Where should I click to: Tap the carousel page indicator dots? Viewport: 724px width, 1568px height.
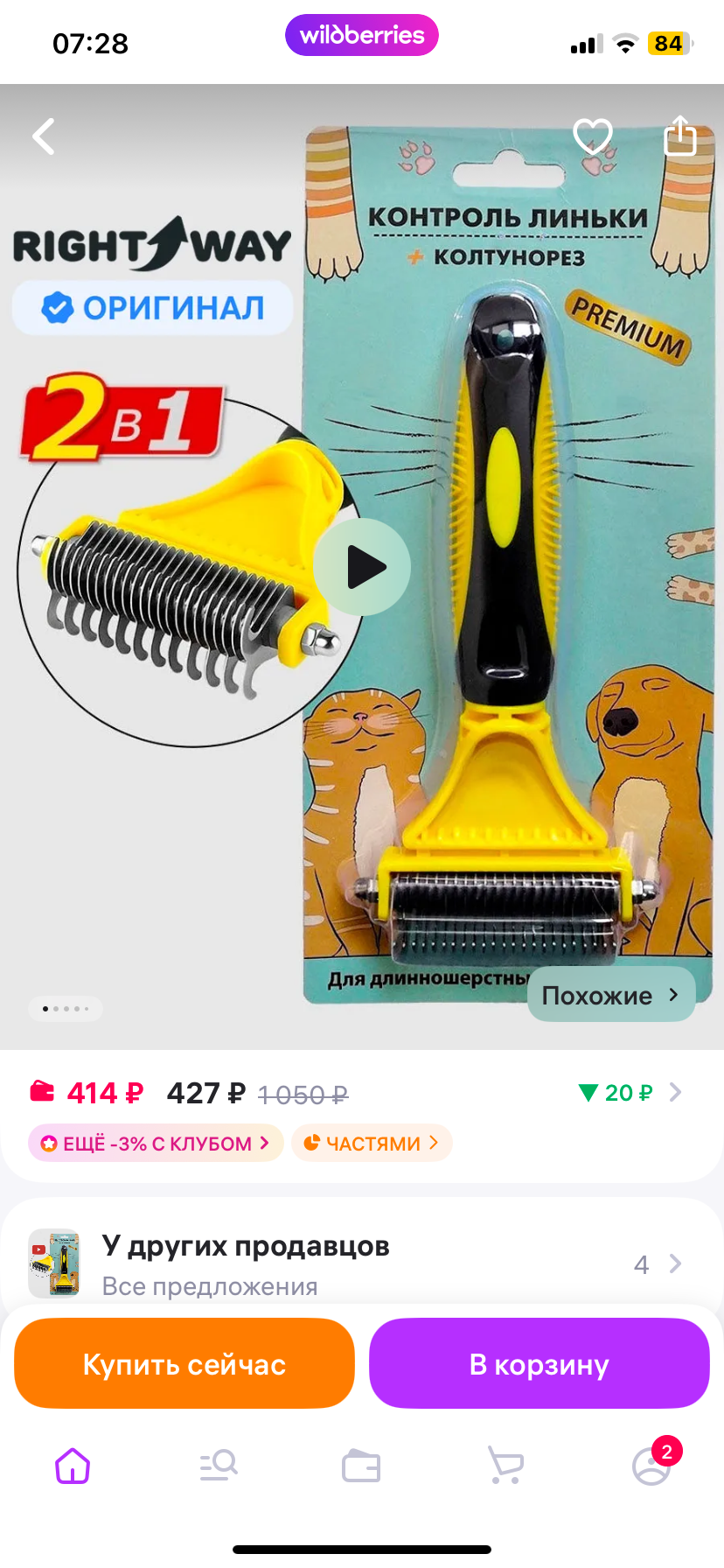(x=66, y=1008)
